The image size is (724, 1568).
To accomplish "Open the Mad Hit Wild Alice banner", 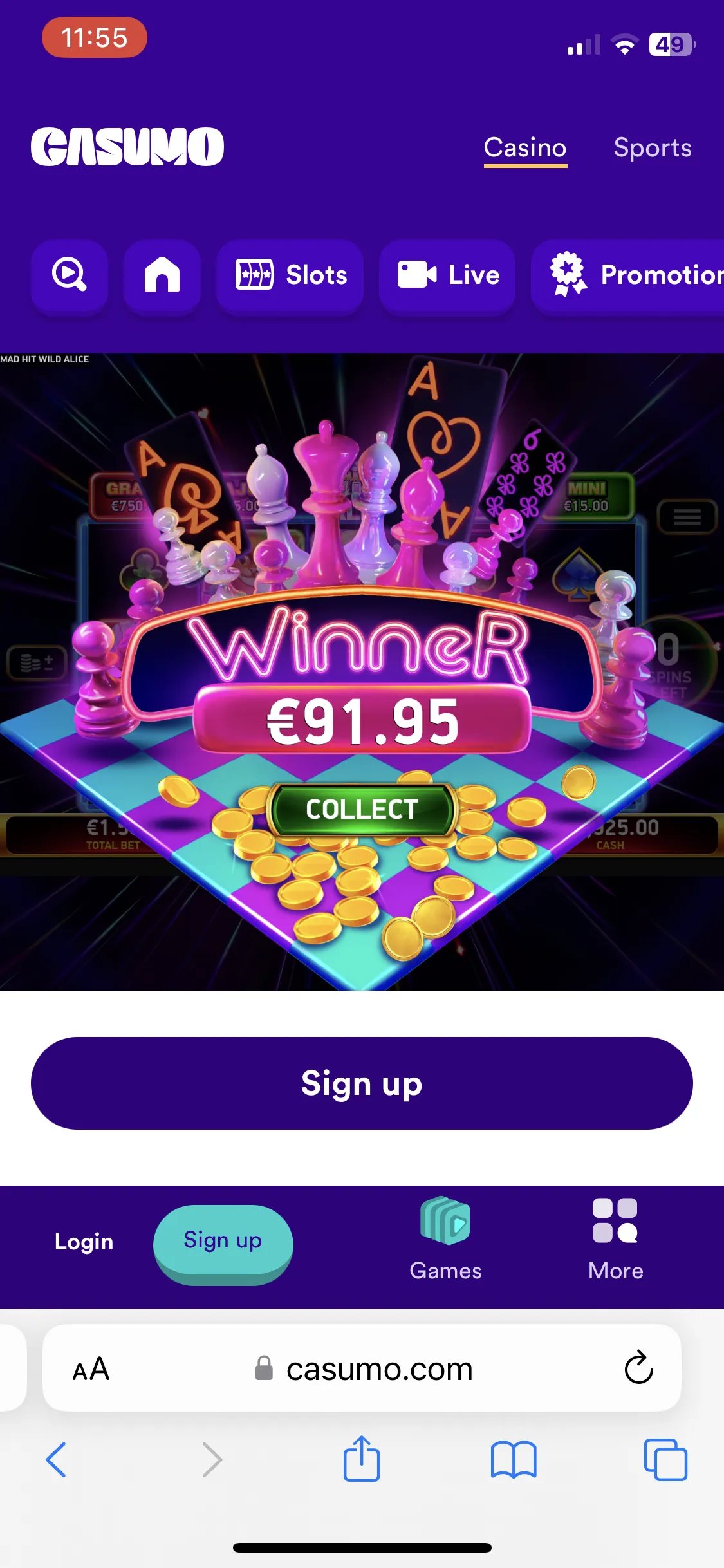I will click(362, 669).
